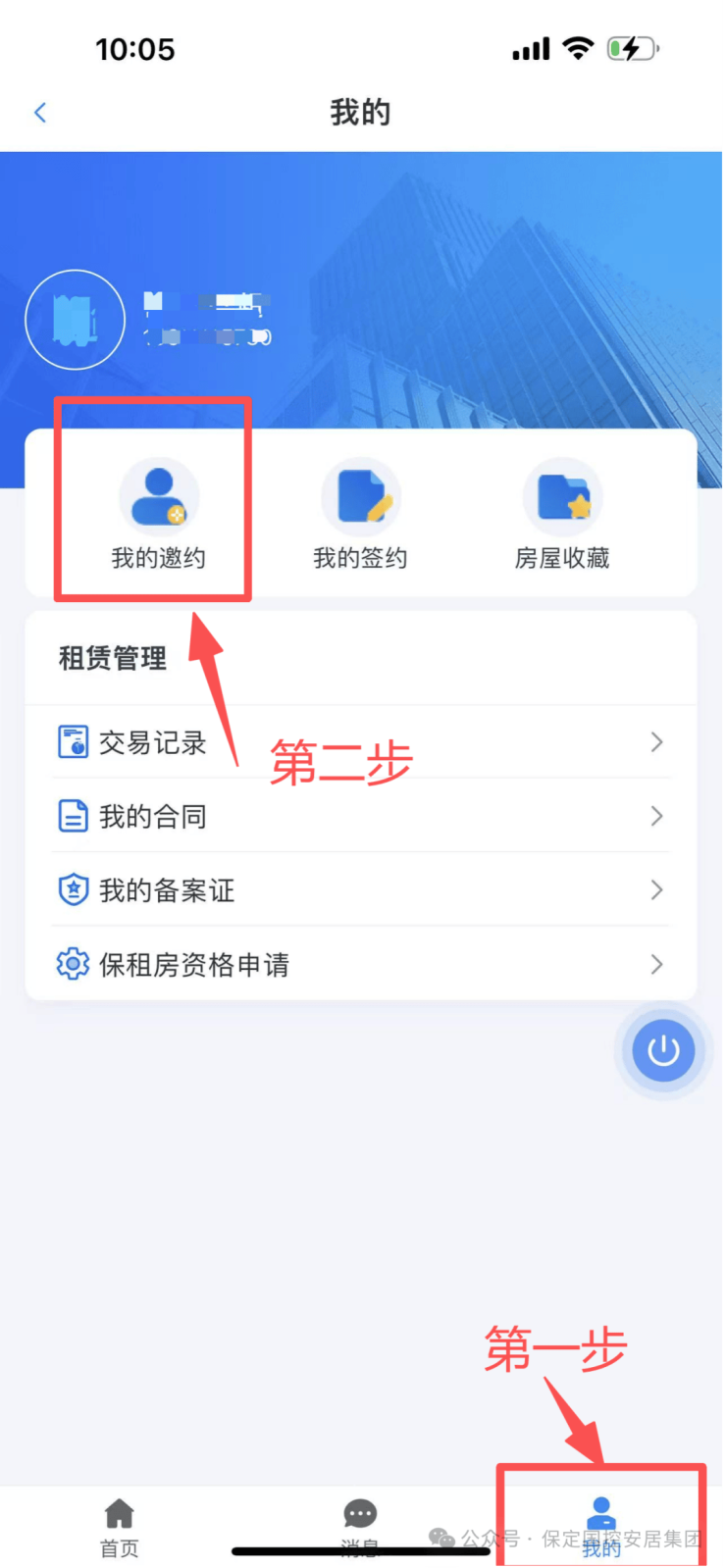Image resolution: width=726 pixels, height=1568 pixels.
Task: Tap the profile avatar circle
Action: coord(75,320)
